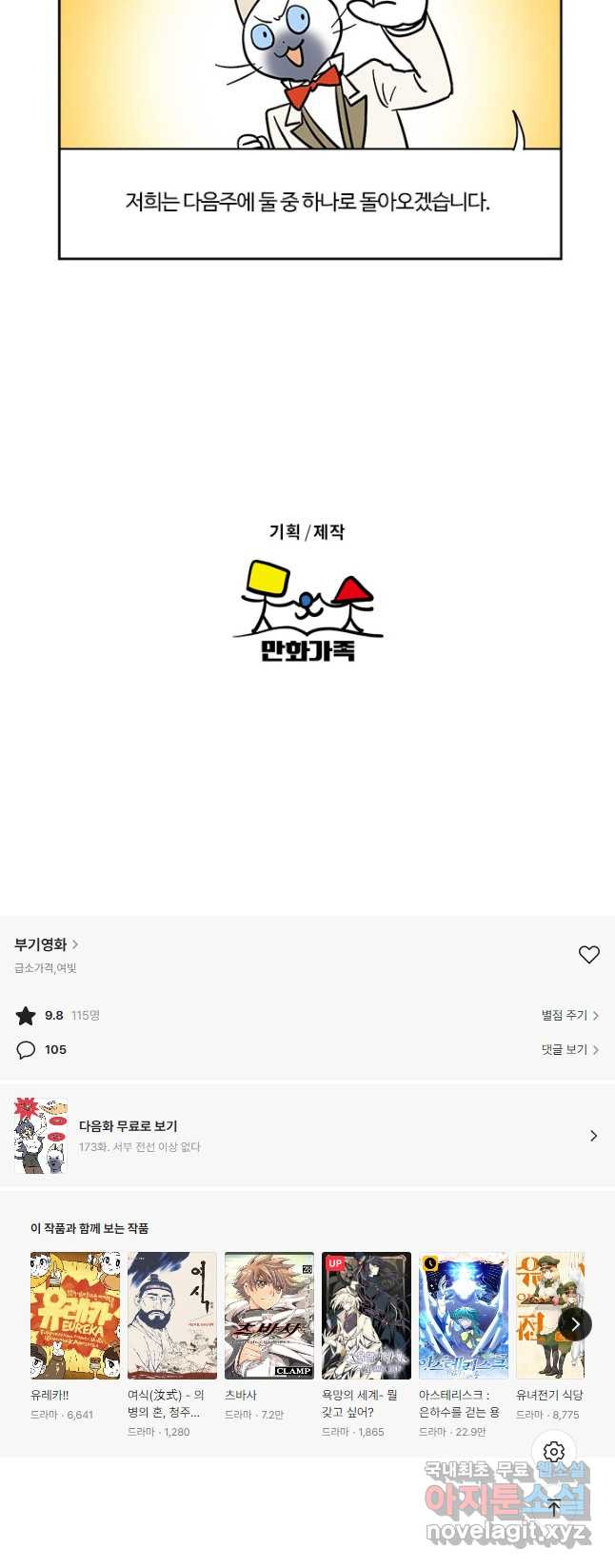Open 댓글 보기 to view the comments
This screenshot has width=615, height=1568.
[x=569, y=1049]
